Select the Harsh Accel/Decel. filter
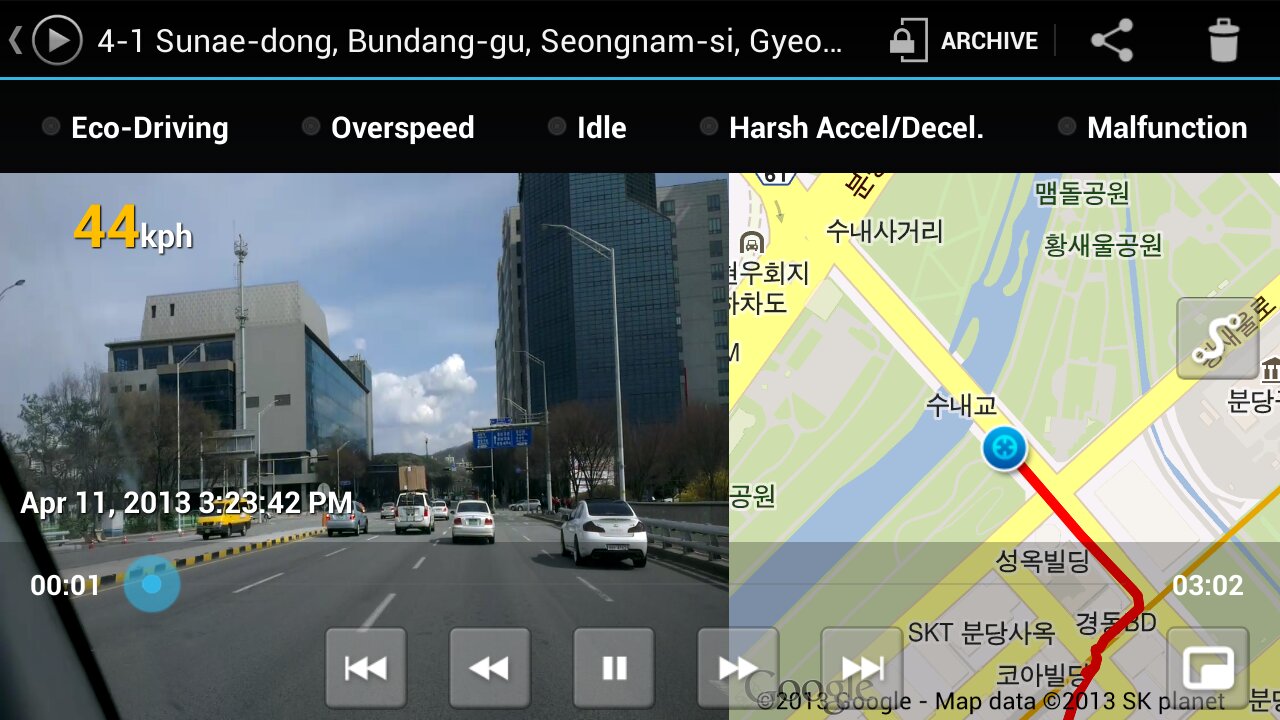Viewport: 1280px width, 720px height. click(842, 128)
